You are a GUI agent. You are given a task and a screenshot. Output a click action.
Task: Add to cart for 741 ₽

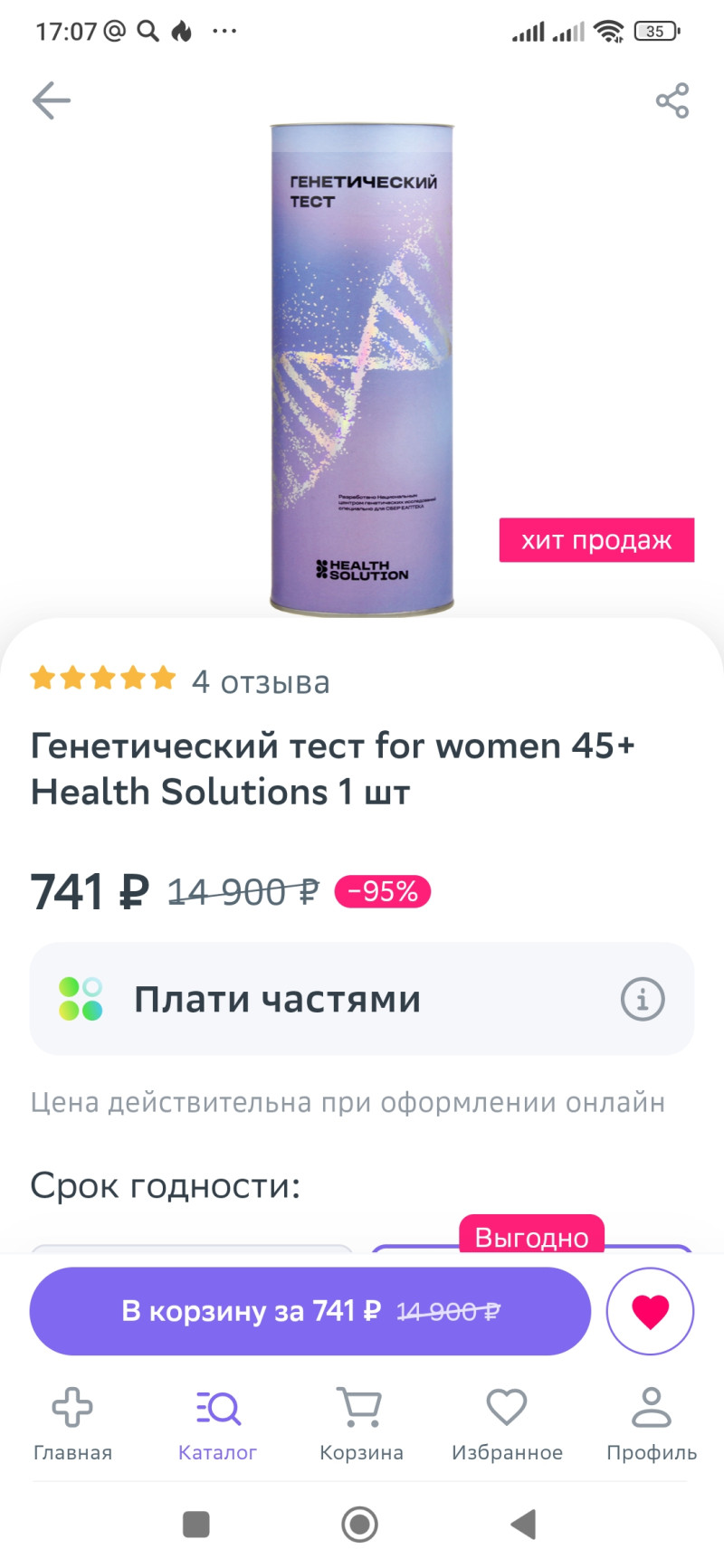pyautogui.click(x=310, y=1311)
